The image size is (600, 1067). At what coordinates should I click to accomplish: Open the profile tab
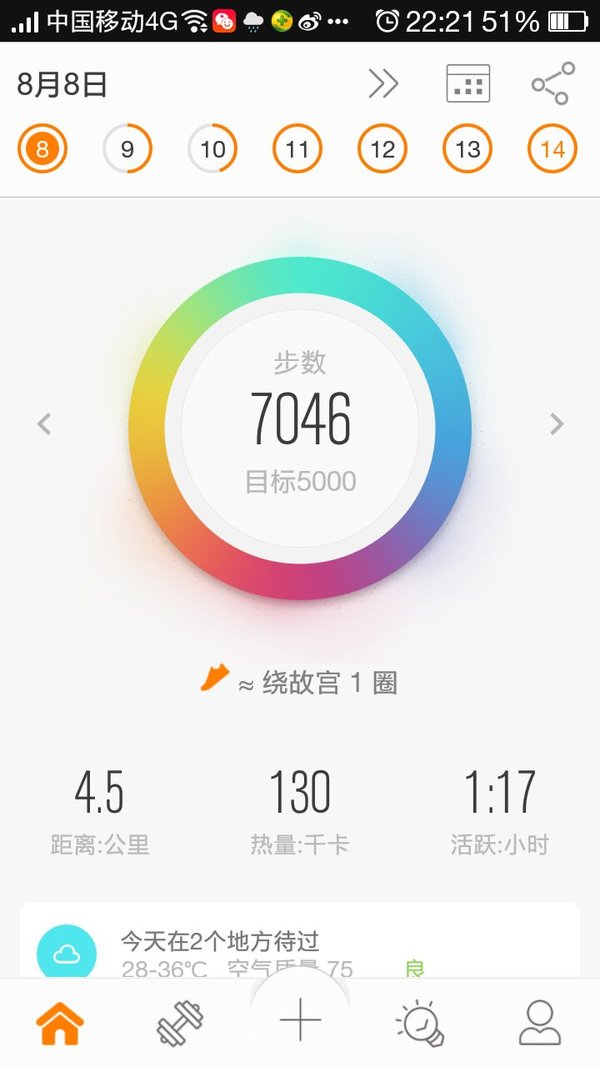[540, 1023]
